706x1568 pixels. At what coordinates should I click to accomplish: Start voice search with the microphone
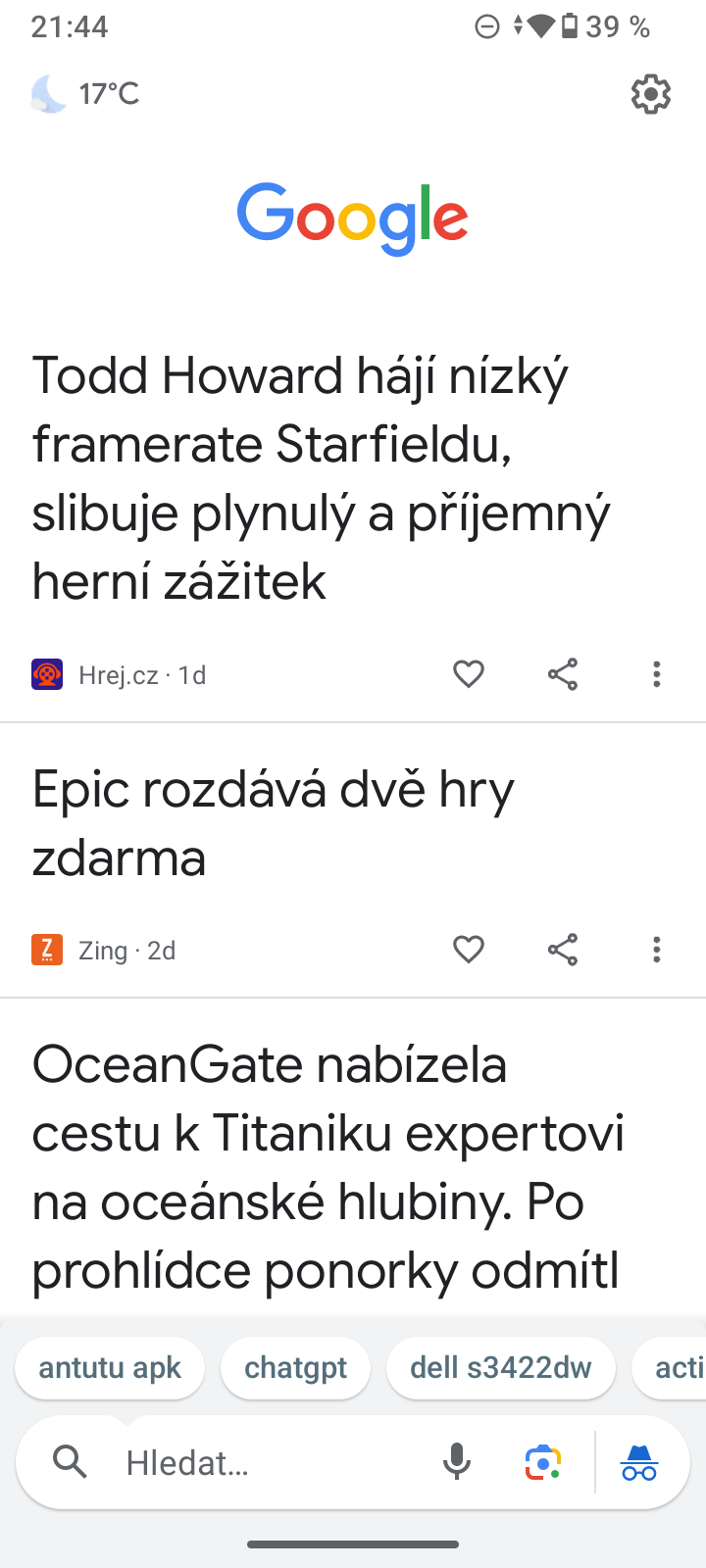[x=456, y=1463]
